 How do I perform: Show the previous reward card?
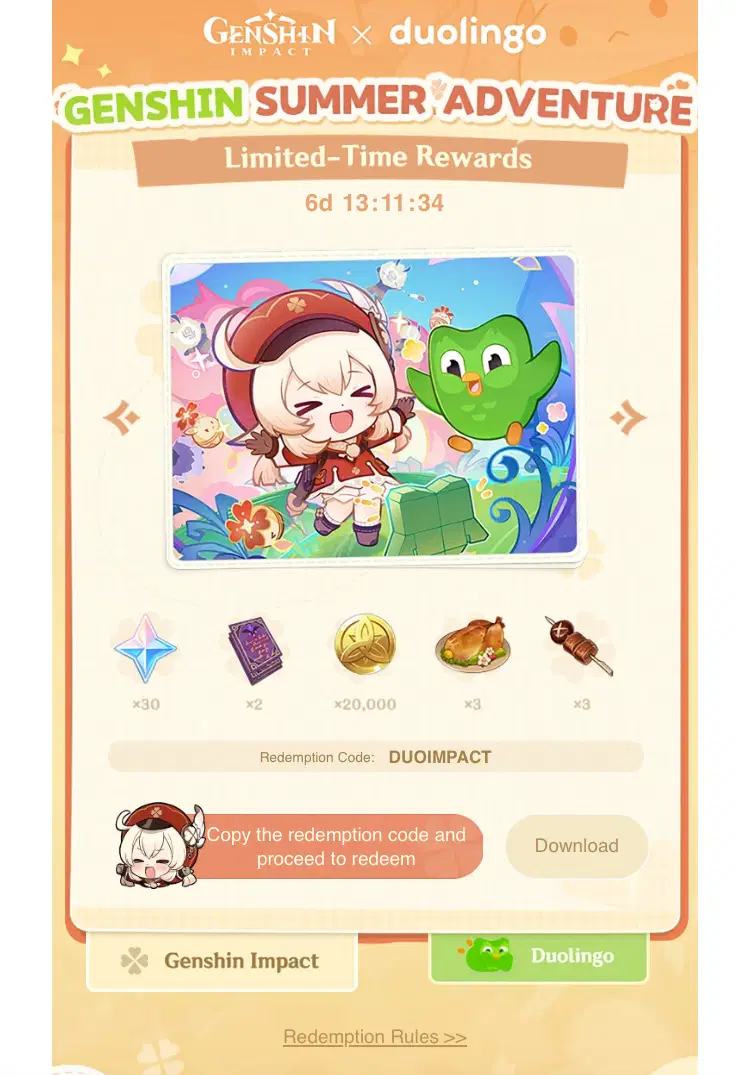122,418
